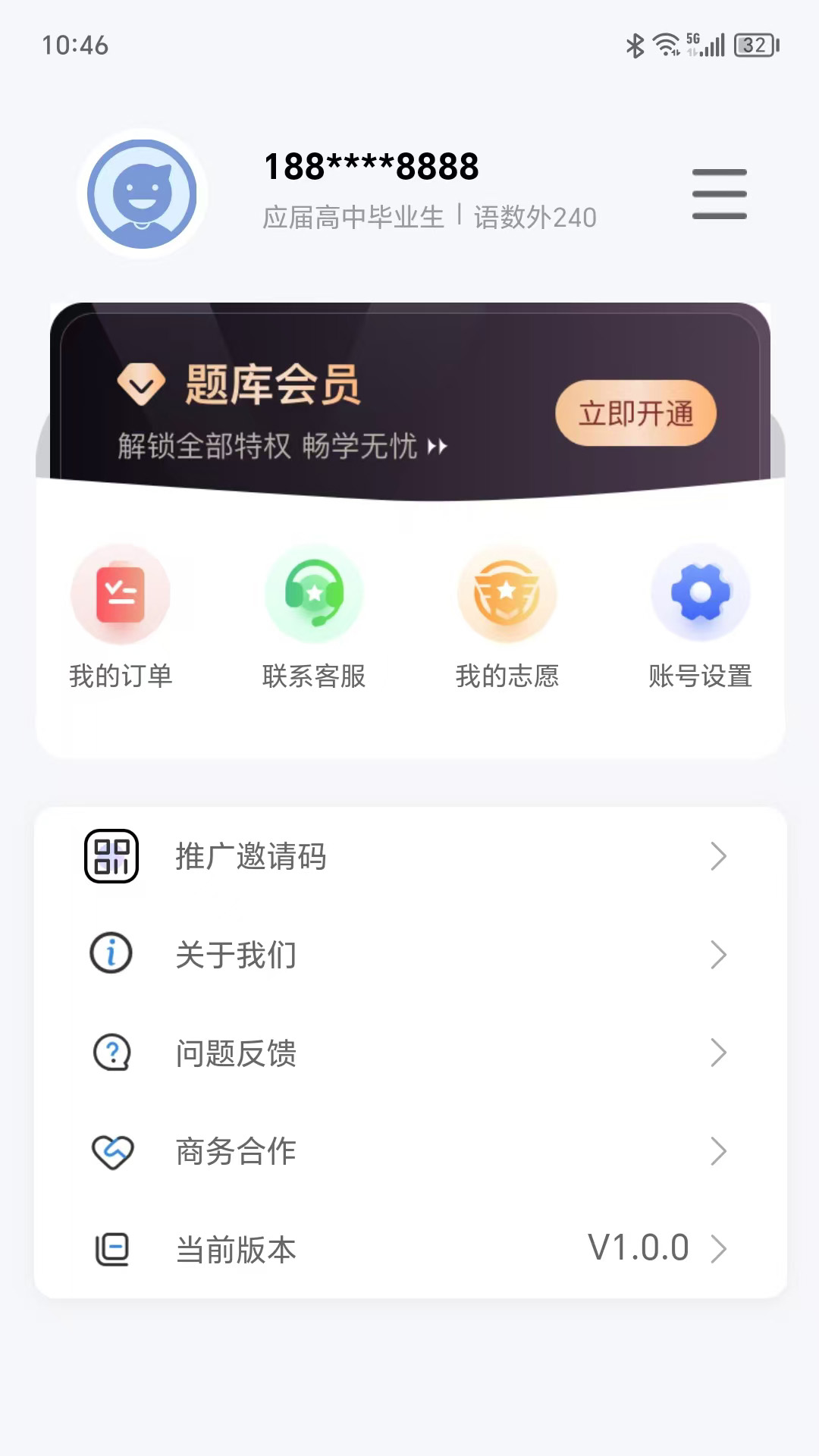
Task: Expand the 关于我们 row chevron
Action: pos(719,955)
